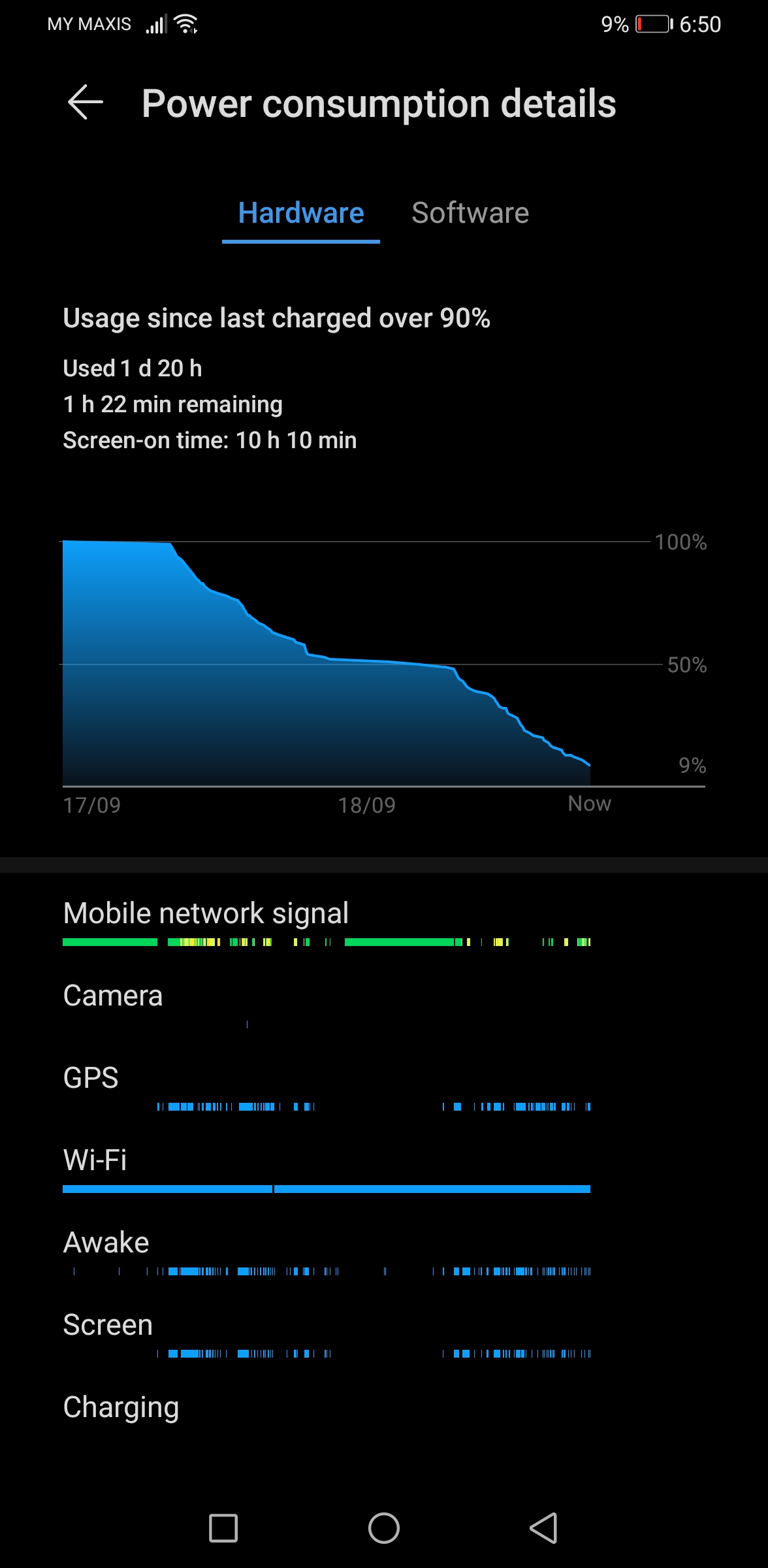
Task: Go back from Power consumption details
Action: (x=86, y=103)
